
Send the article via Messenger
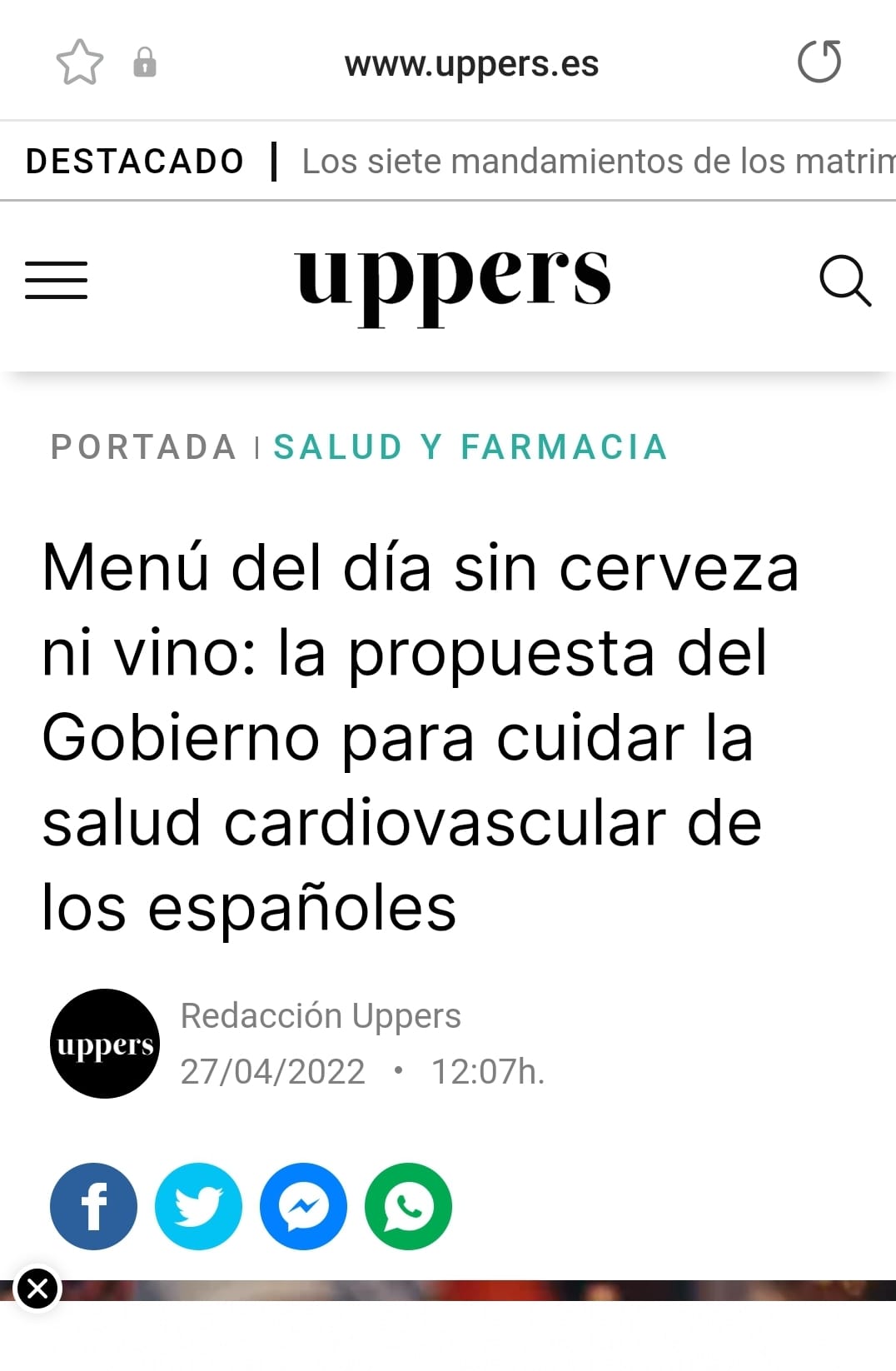[303, 1206]
